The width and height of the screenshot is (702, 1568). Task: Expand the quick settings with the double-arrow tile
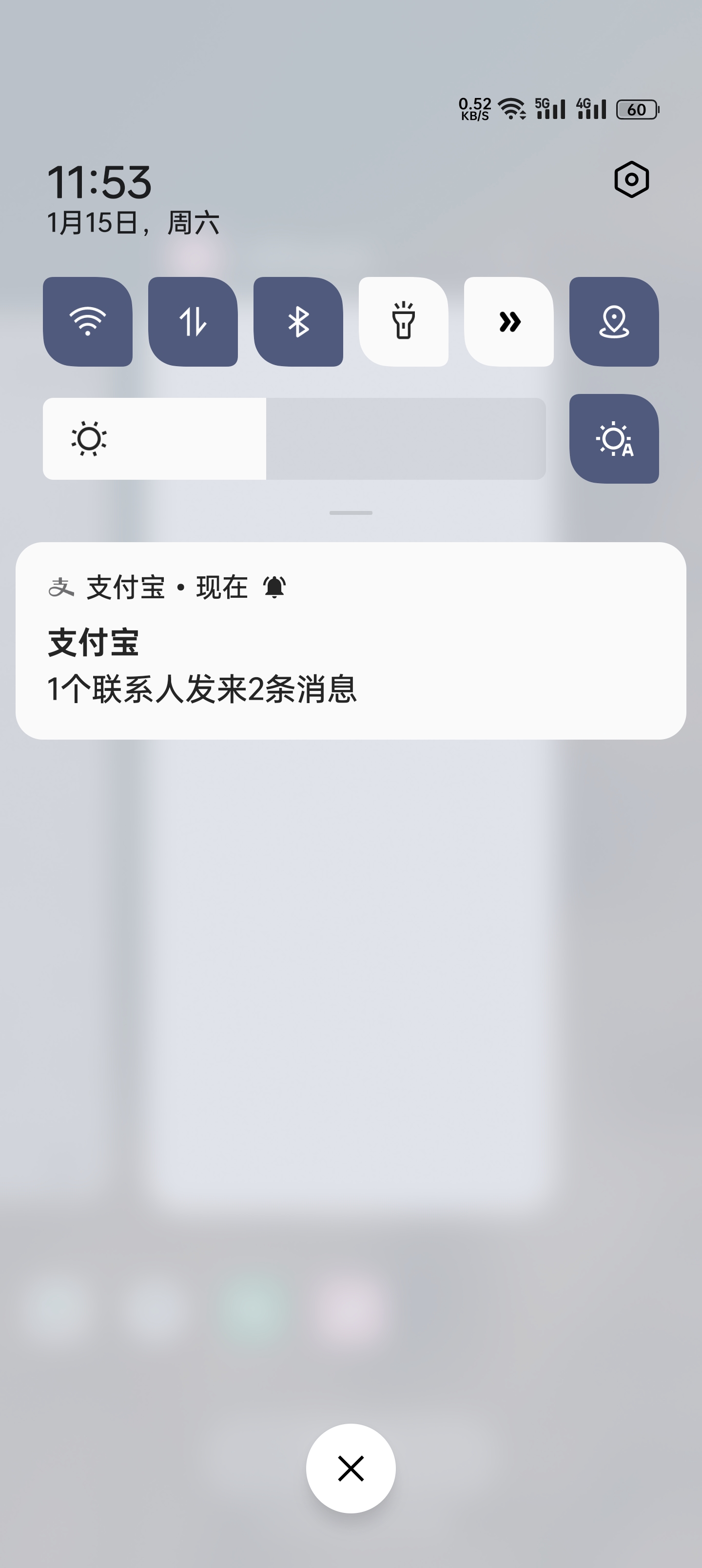(x=510, y=322)
